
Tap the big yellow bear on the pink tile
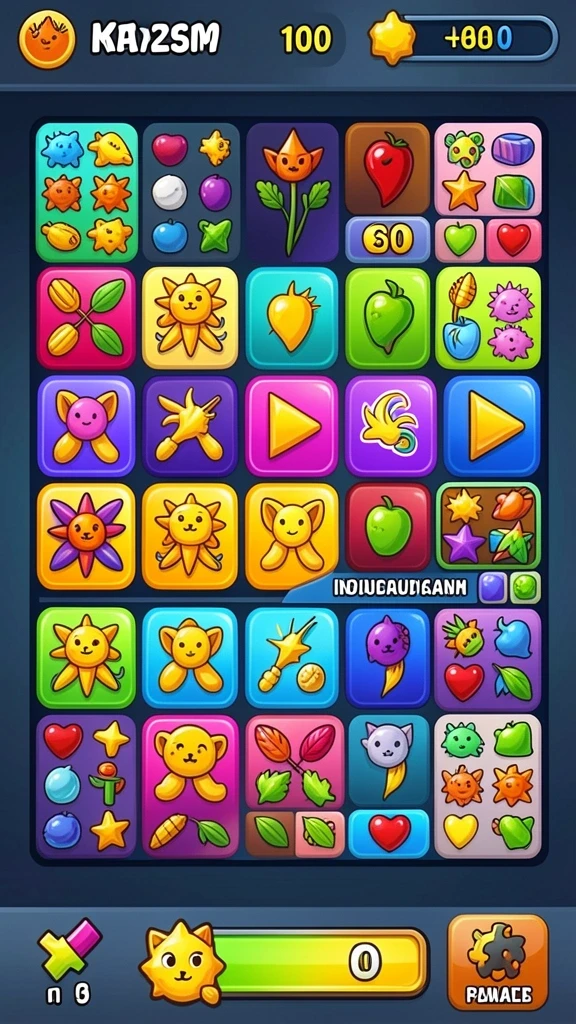pyautogui.click(x=190, y=786)
